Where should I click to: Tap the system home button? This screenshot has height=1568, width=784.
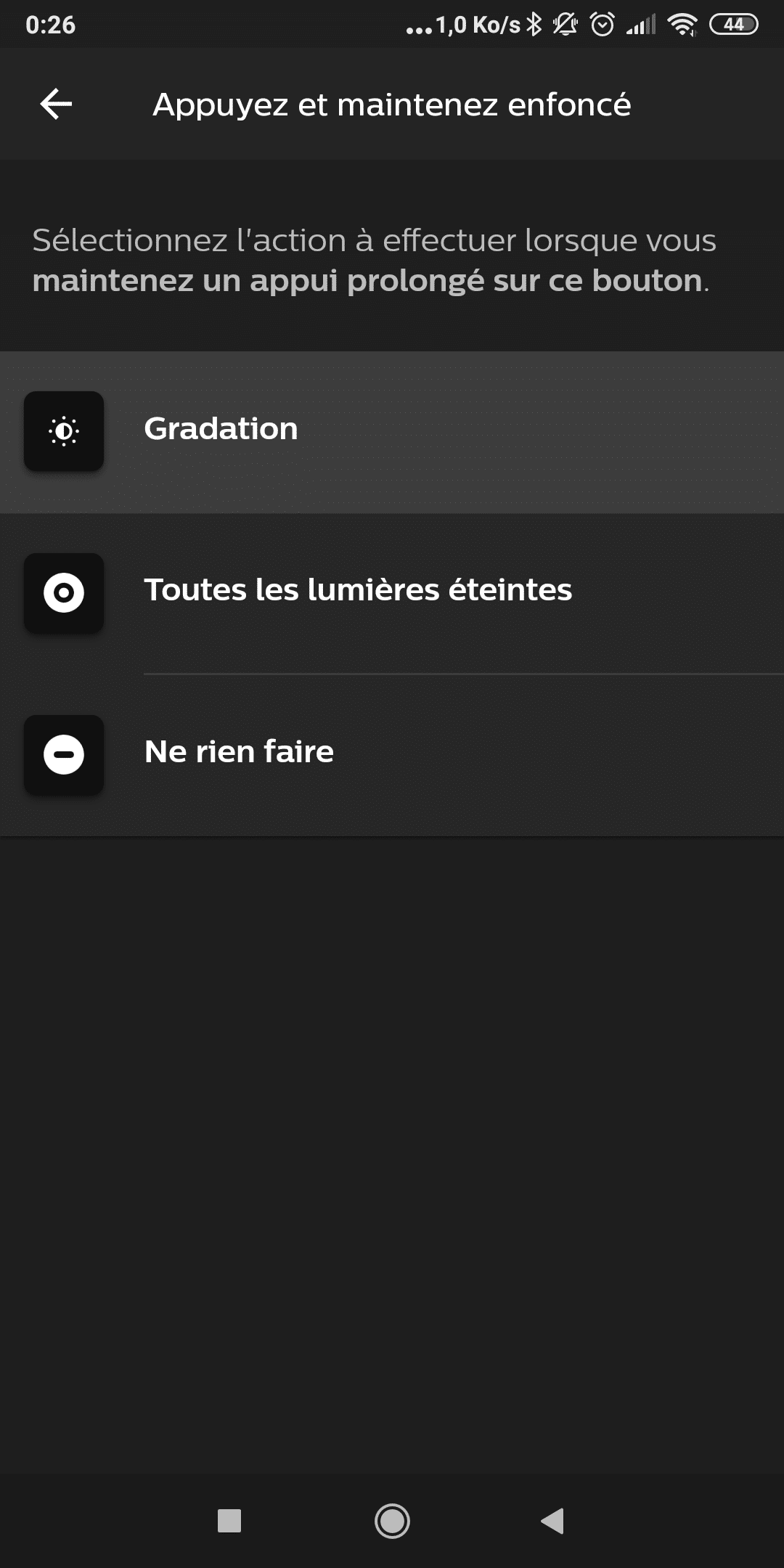click(x=392, y=1520)
